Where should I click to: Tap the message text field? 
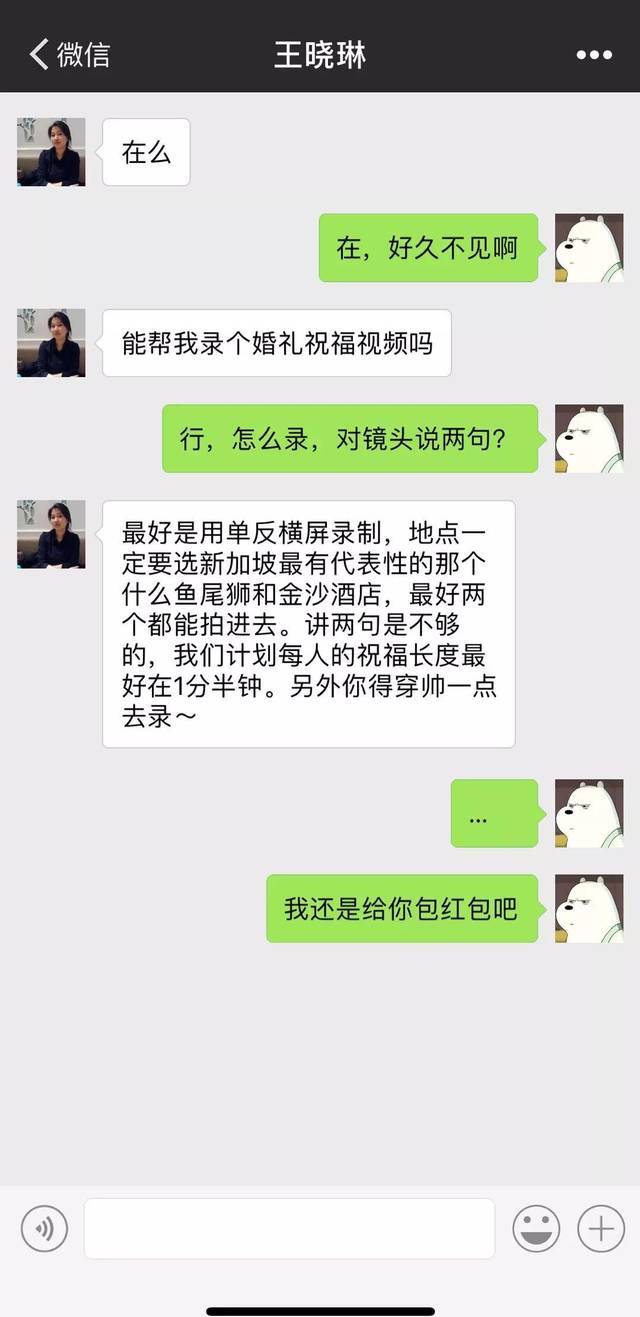[x=289, y=1228]
